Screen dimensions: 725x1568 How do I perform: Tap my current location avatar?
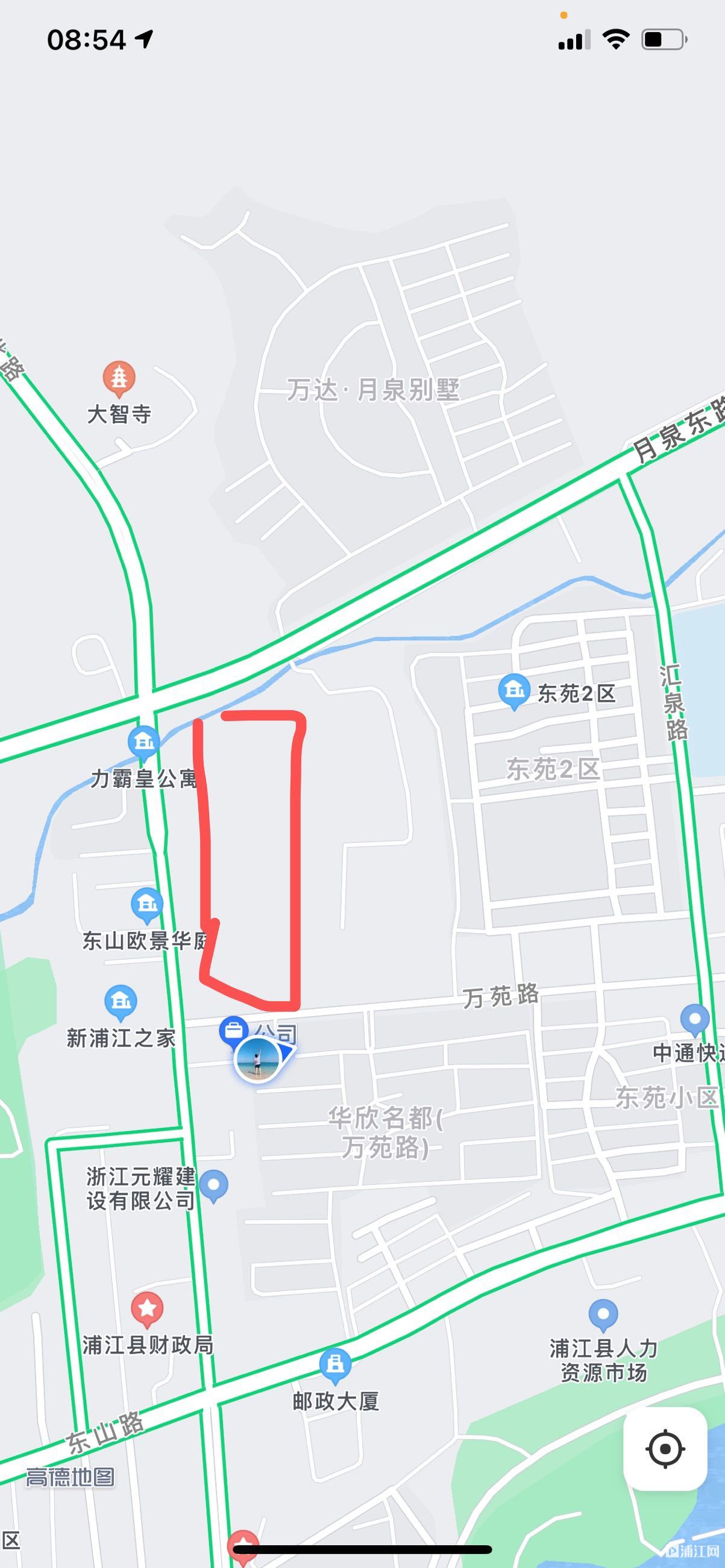point(258,1060)
